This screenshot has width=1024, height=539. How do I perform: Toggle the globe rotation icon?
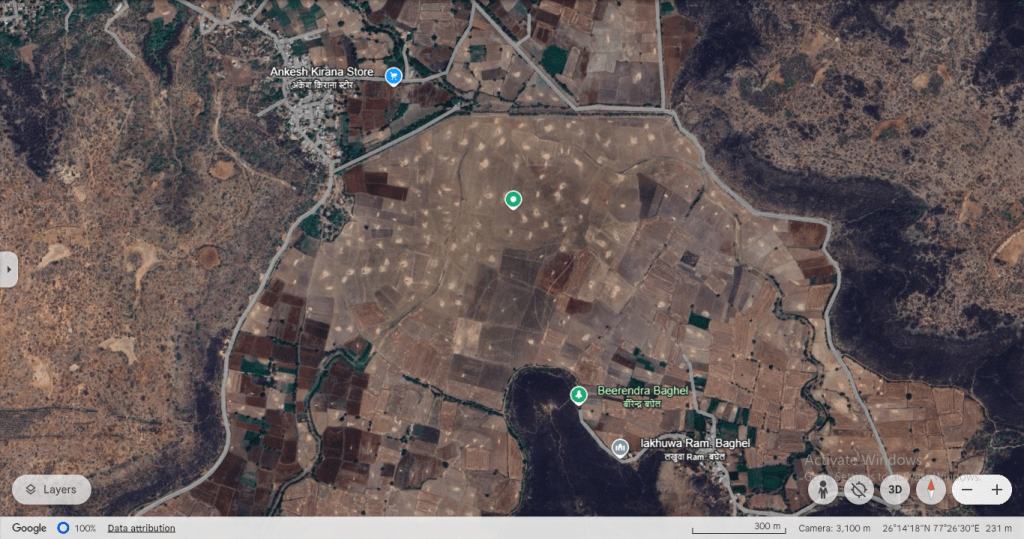click(x=859, y=490)
